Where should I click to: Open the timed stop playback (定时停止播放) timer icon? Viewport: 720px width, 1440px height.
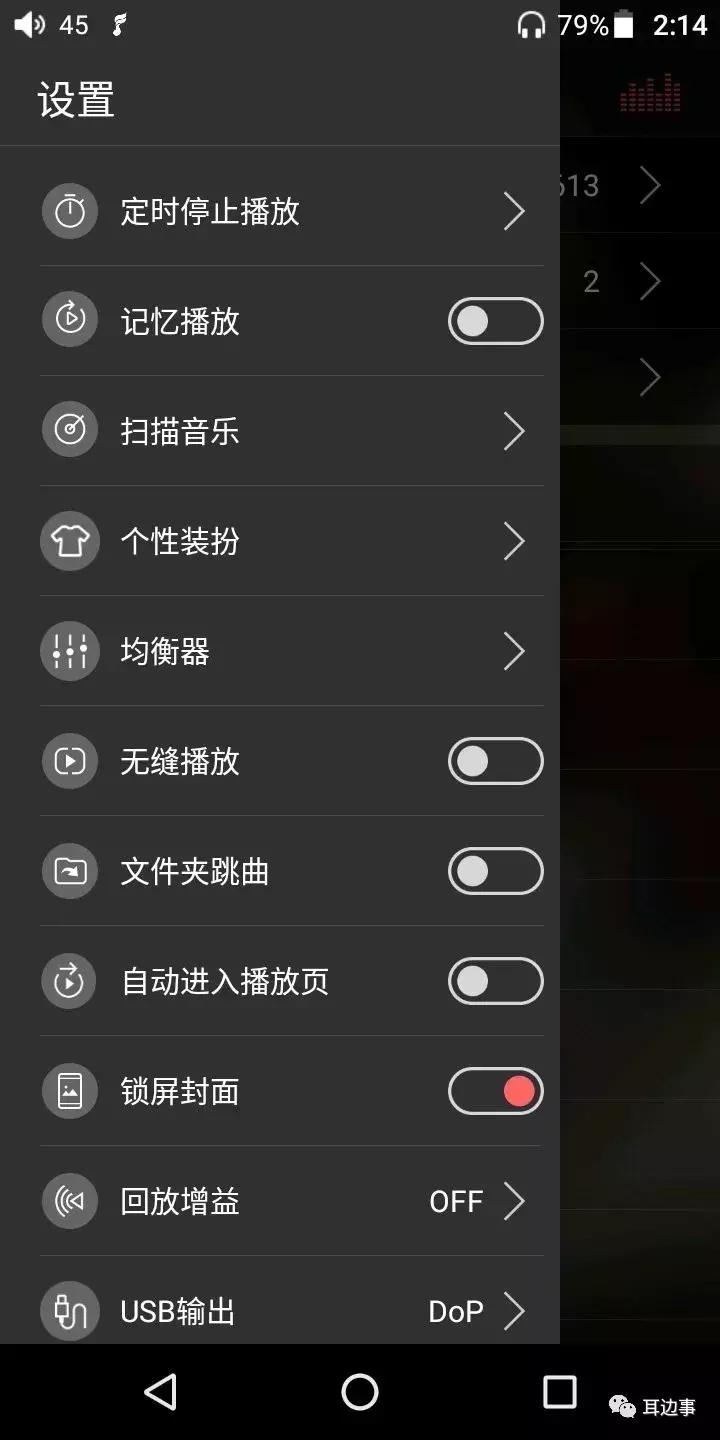click(69, 211)
